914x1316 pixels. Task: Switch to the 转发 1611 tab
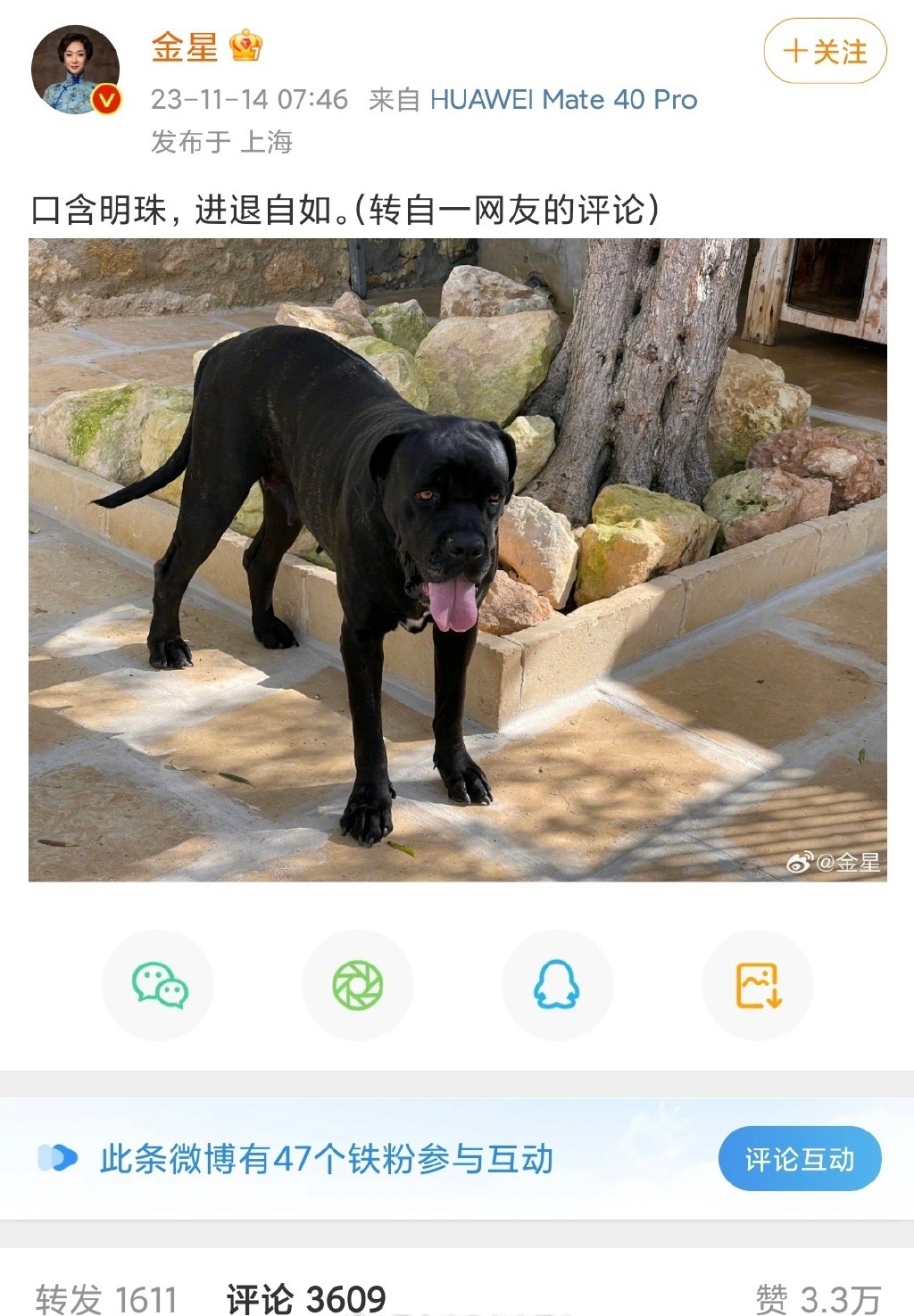(106, 1298)
